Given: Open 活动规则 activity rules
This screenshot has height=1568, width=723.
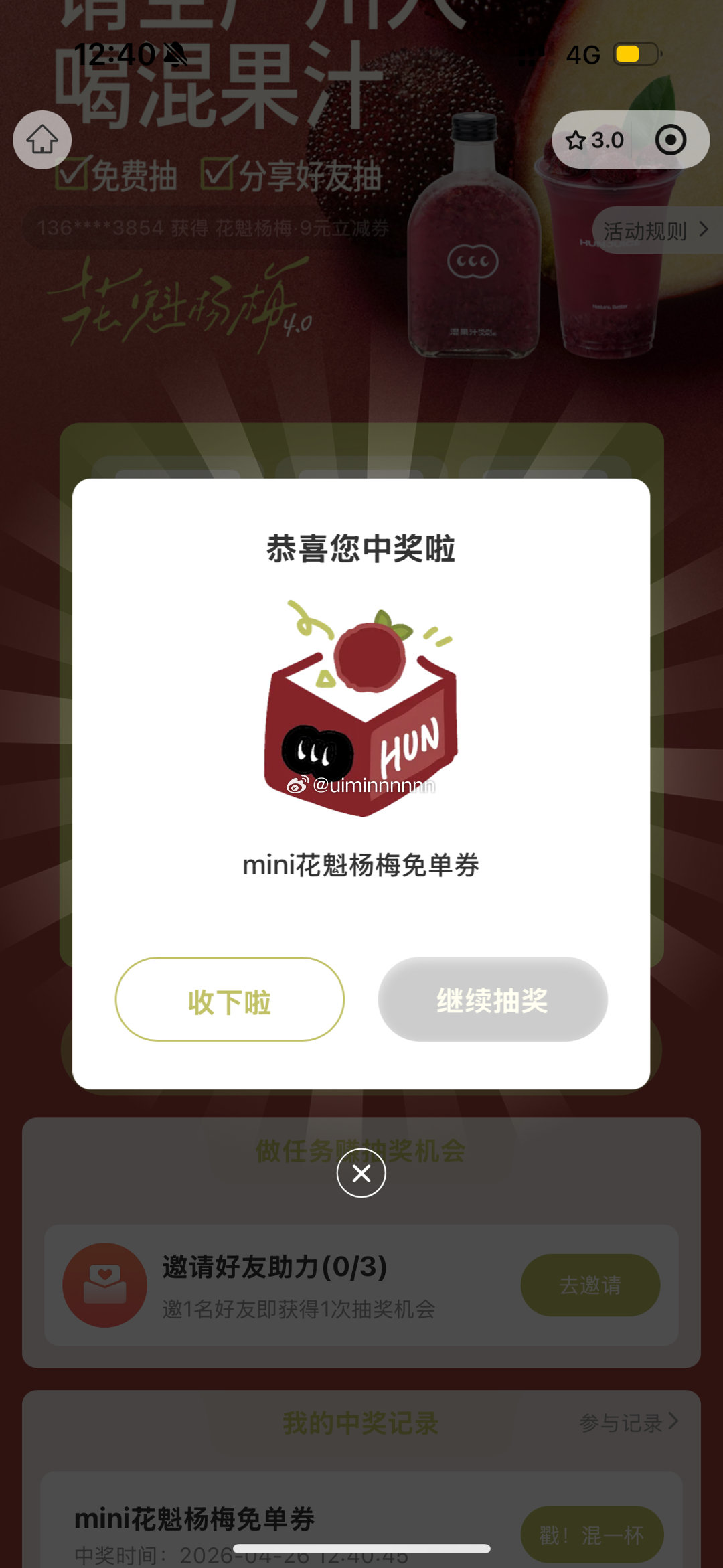Looking at the screenshot, I should tap(655, 231).
